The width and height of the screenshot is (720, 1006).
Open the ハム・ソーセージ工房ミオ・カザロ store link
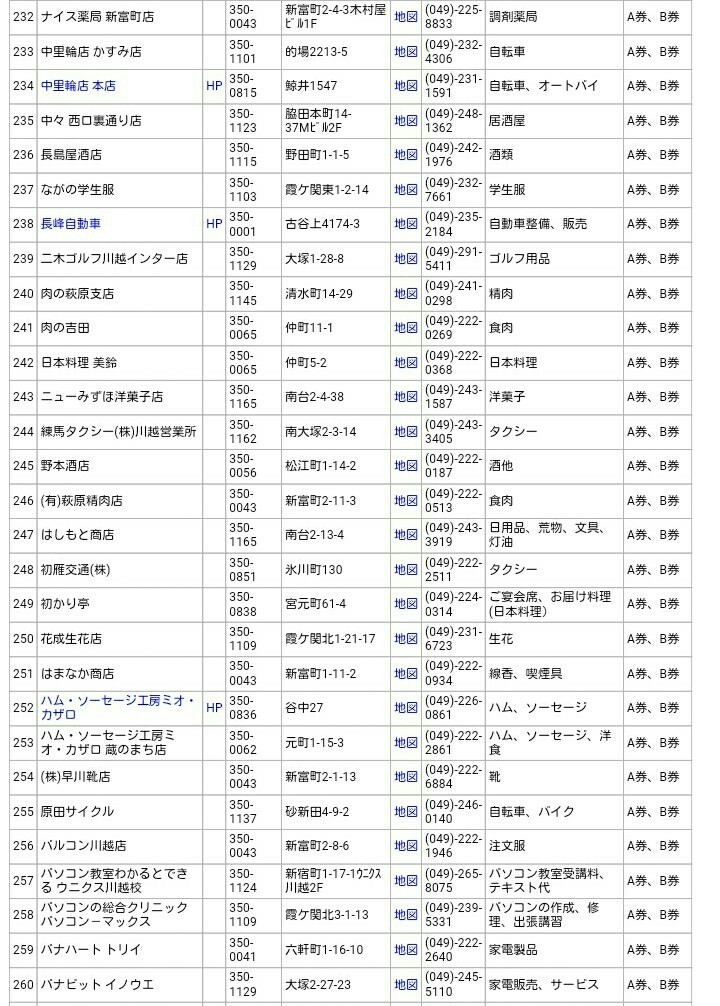coord(117,708)
